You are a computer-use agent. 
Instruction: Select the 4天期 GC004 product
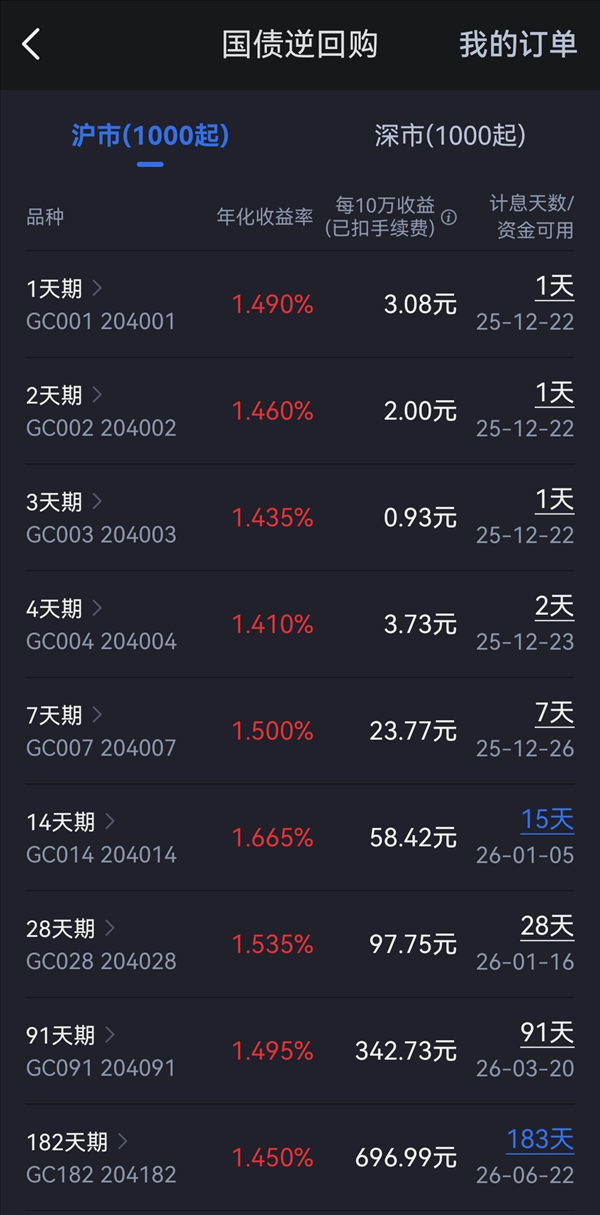(x=100, y=625)
